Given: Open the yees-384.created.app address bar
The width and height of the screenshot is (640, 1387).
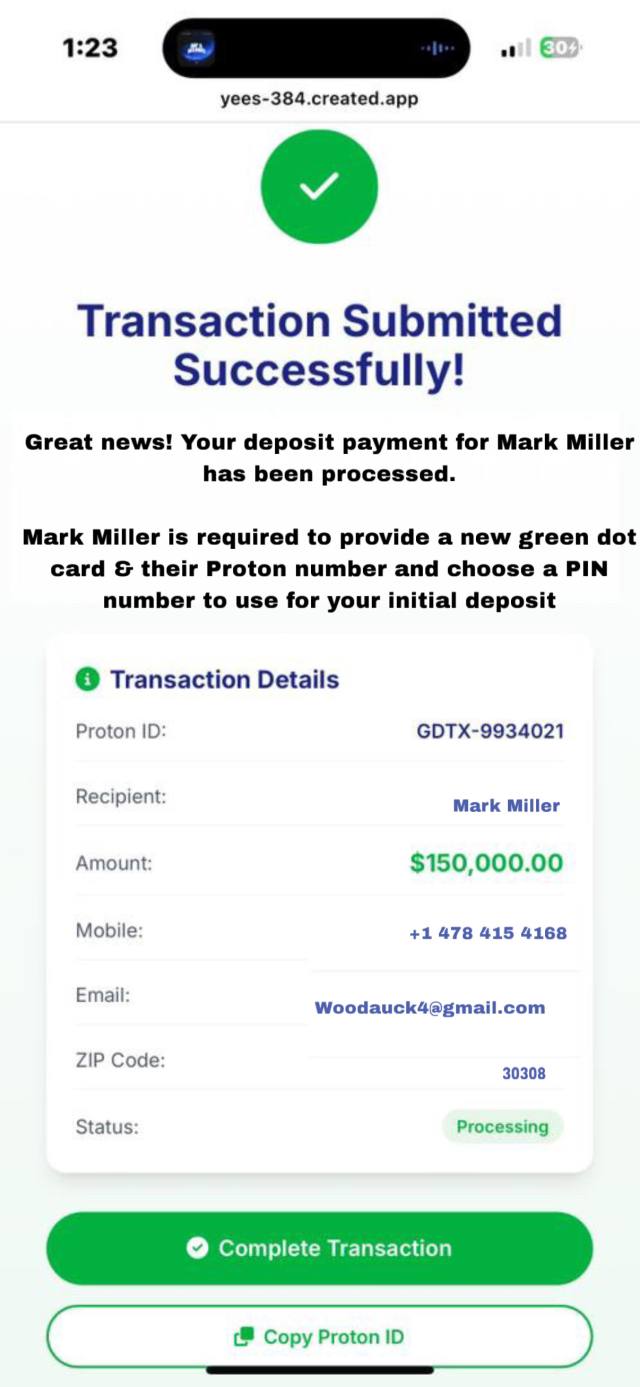Looking at the screenshot, I should tap(319, 99).
